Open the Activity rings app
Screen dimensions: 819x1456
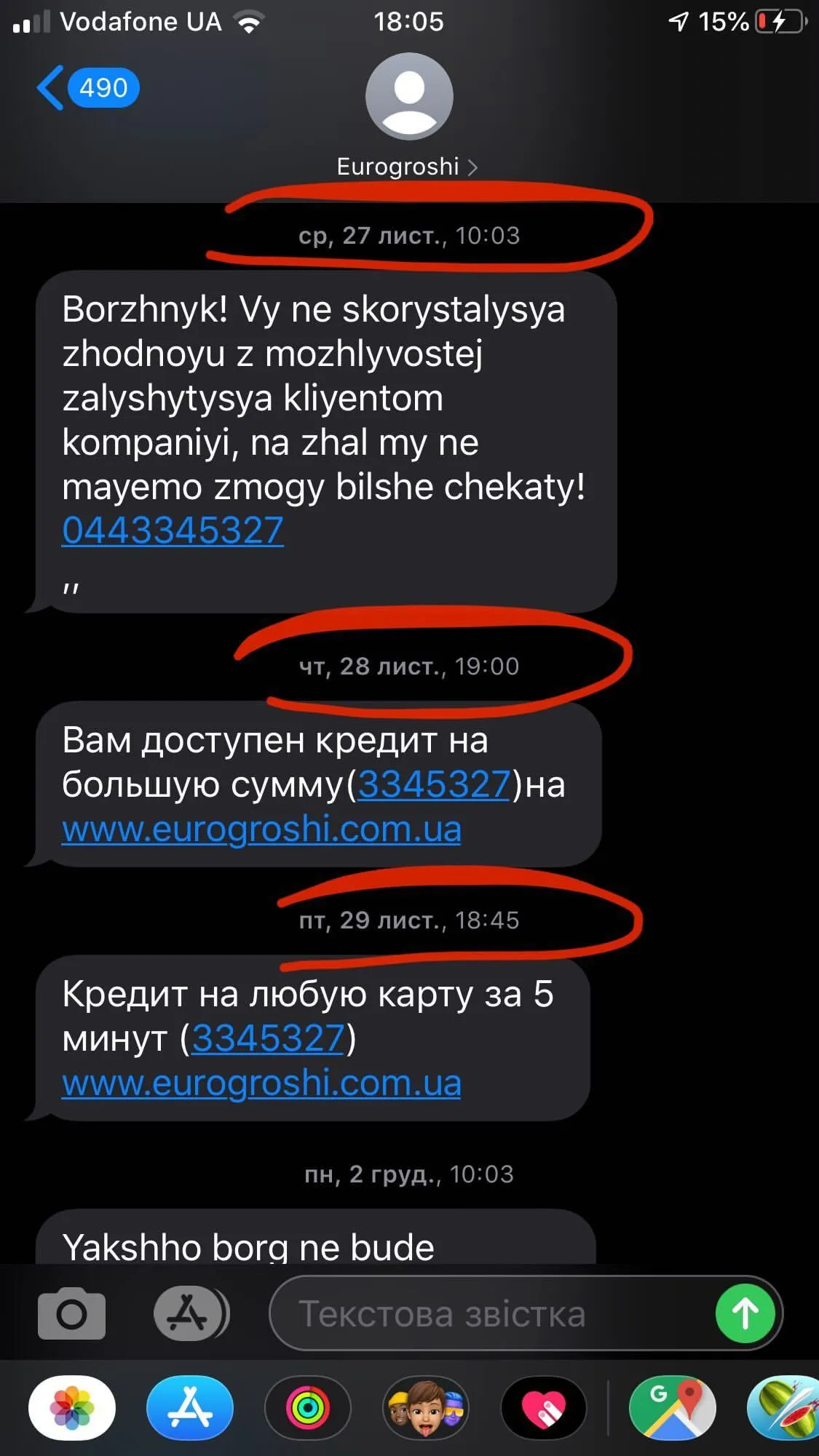click(x=308, y=1407)
